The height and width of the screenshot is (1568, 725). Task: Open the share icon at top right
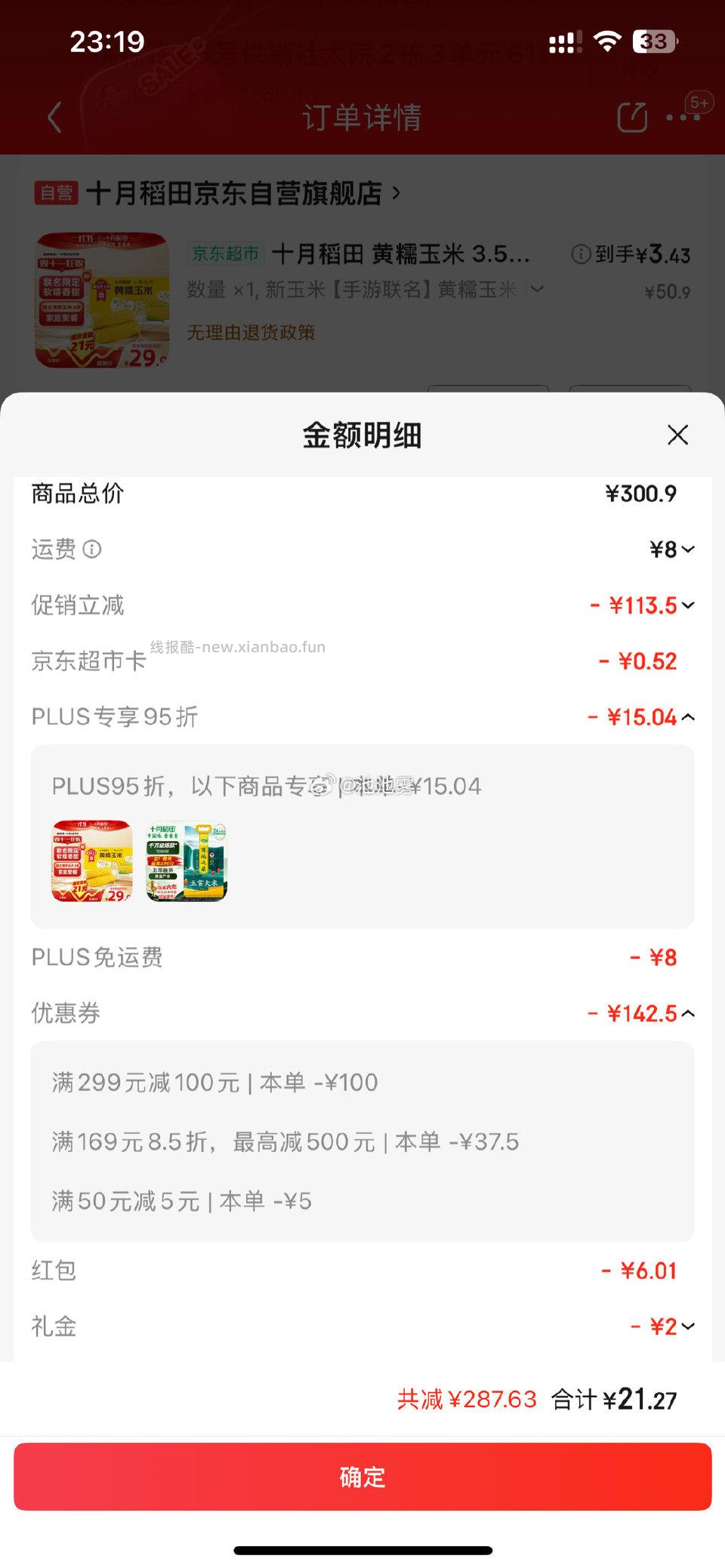633,118
